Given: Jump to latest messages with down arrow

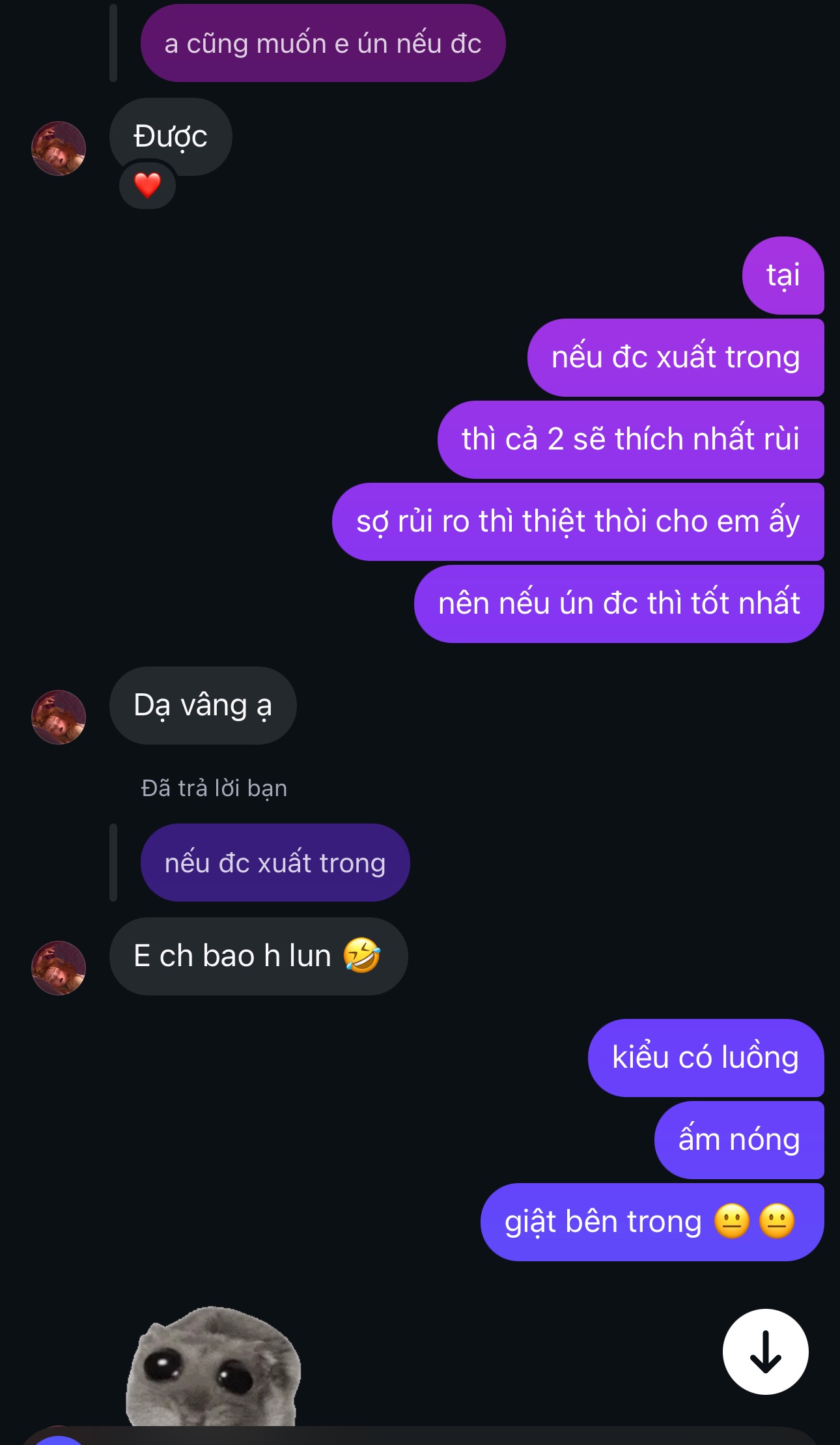Looking at the screenshot, I should pos(765,1351).
